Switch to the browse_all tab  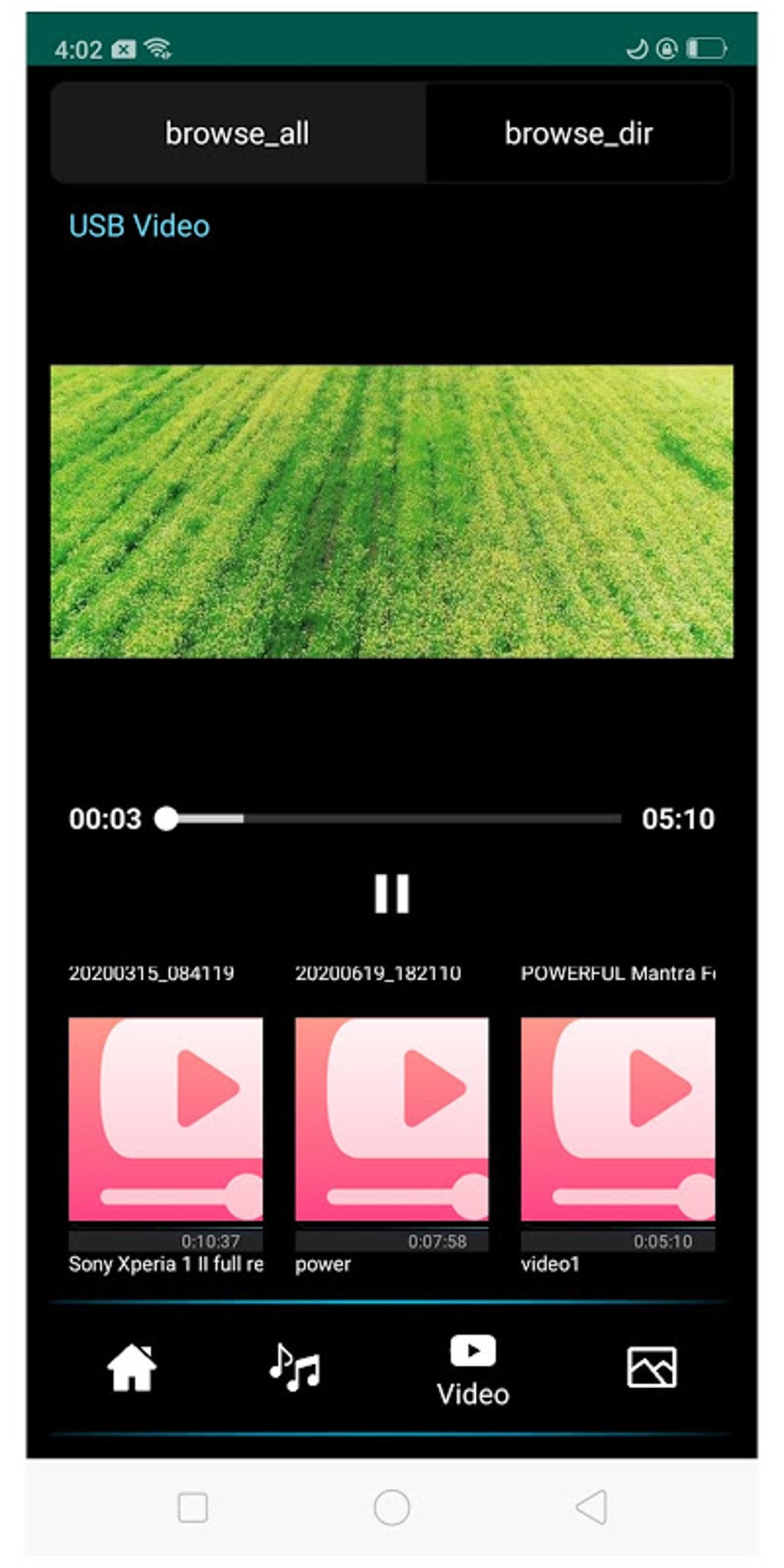[238, 133]
